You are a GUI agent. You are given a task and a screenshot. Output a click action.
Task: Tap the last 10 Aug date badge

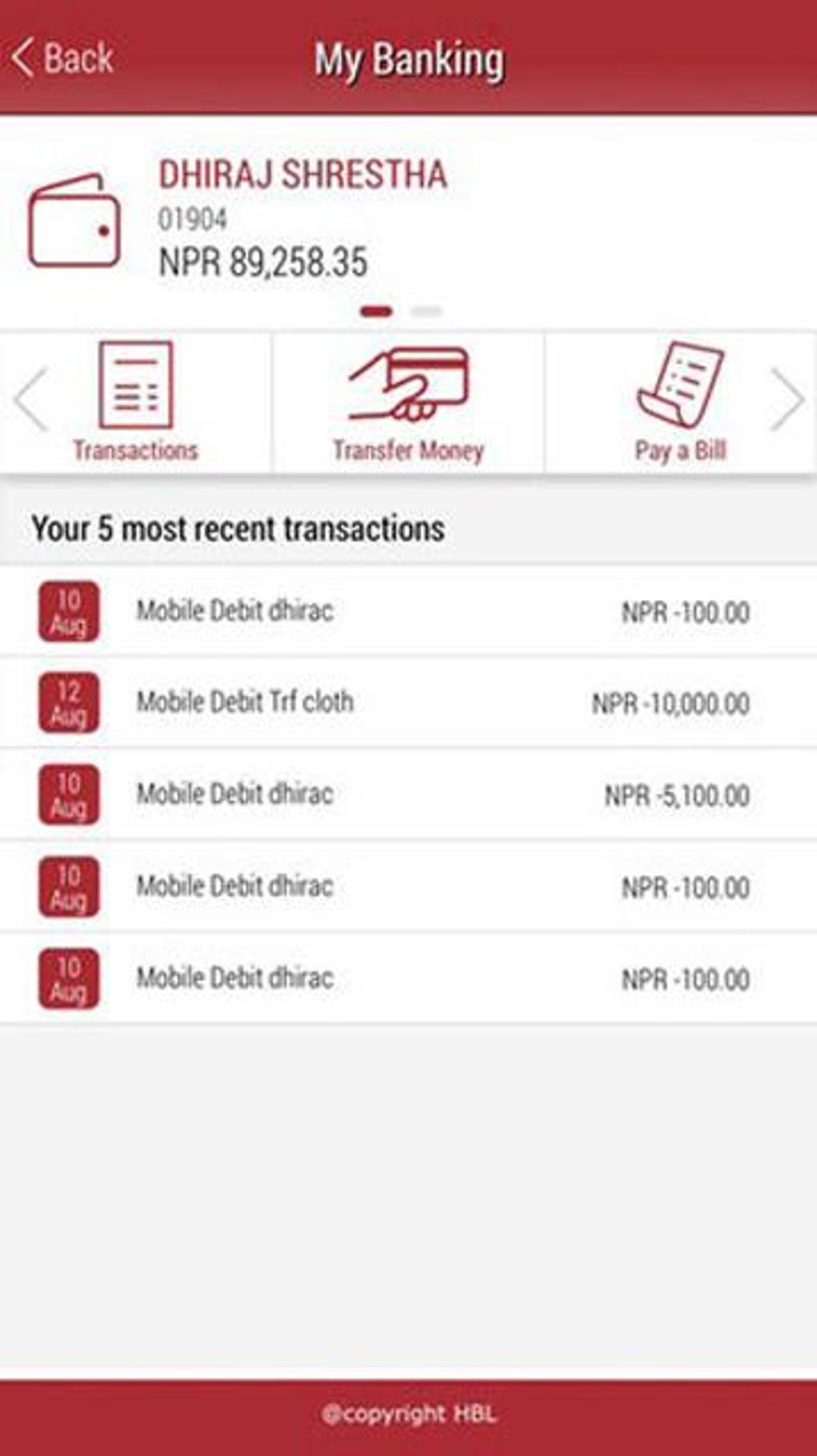pos(68,977)
